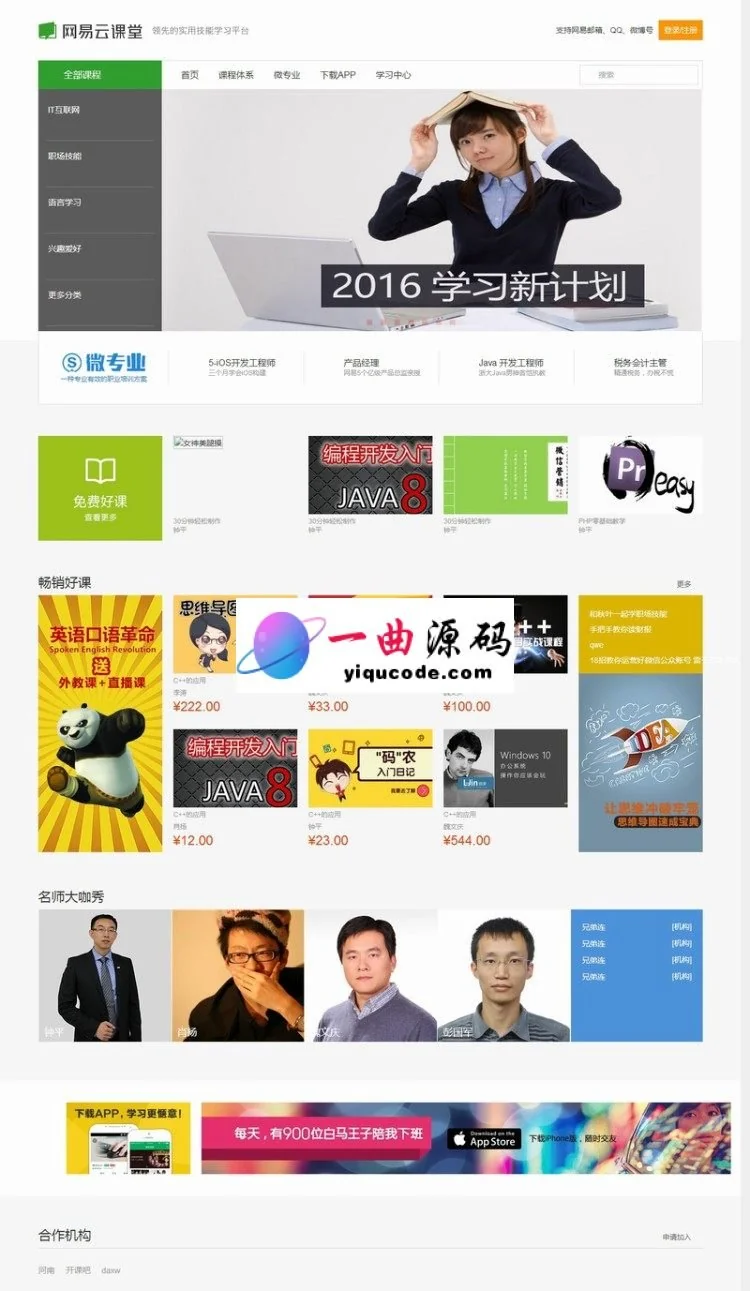
Task: Open the 搜索 search box
Action: tap(638, 75)
